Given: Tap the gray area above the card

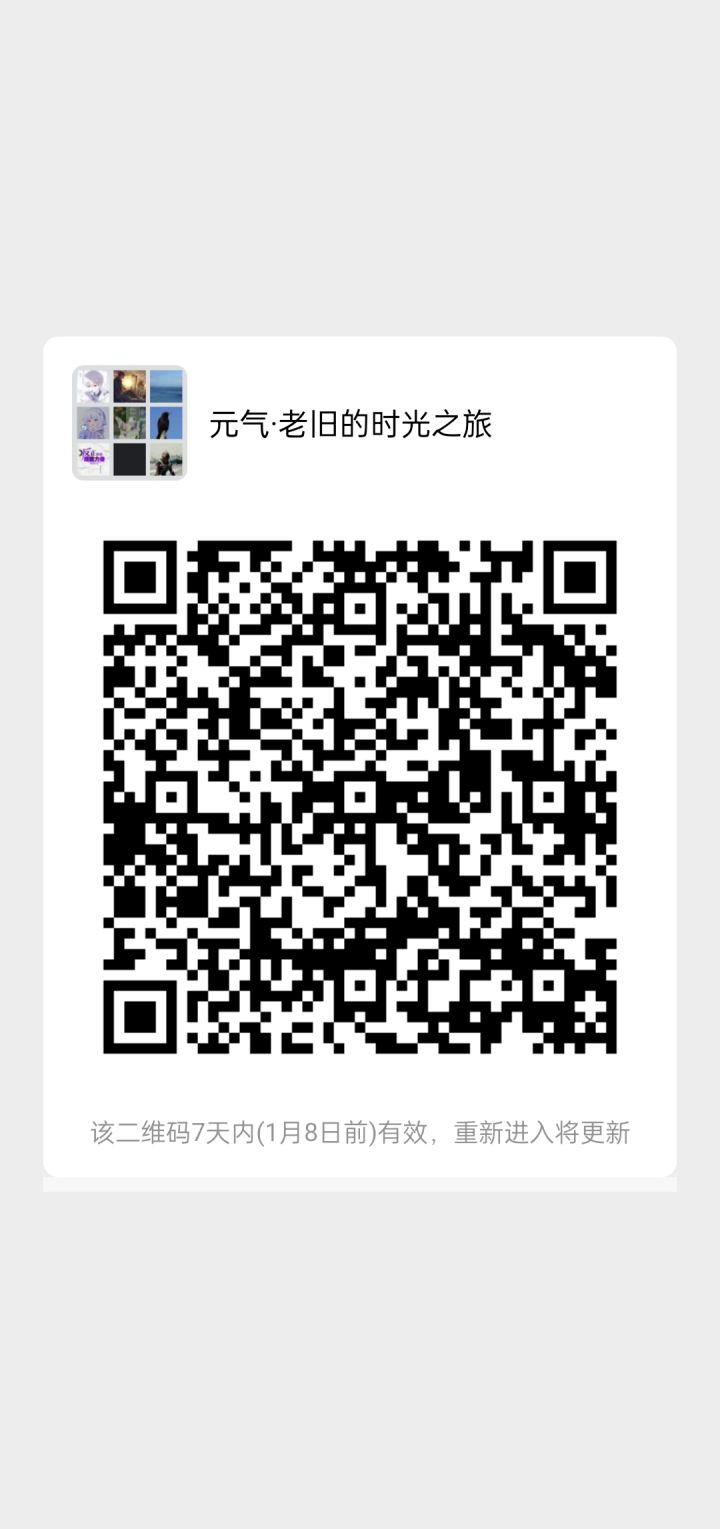Looking at the screenshot, I should pos(360,170).
